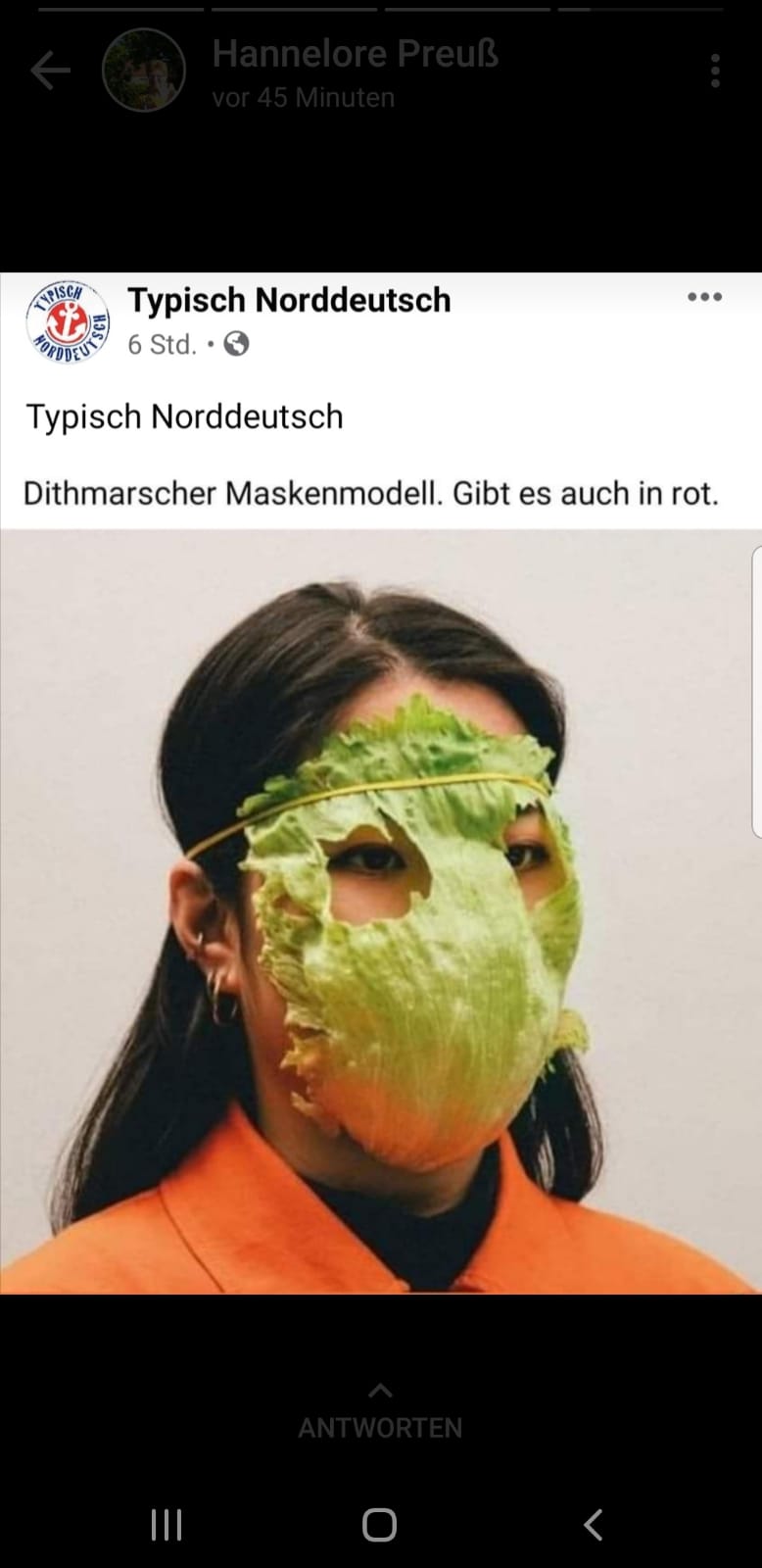Viewport: 762px width, 1568px height.
Task: Open Hannelore Preuß's profile picture
Action: click(x=144, y=71)
